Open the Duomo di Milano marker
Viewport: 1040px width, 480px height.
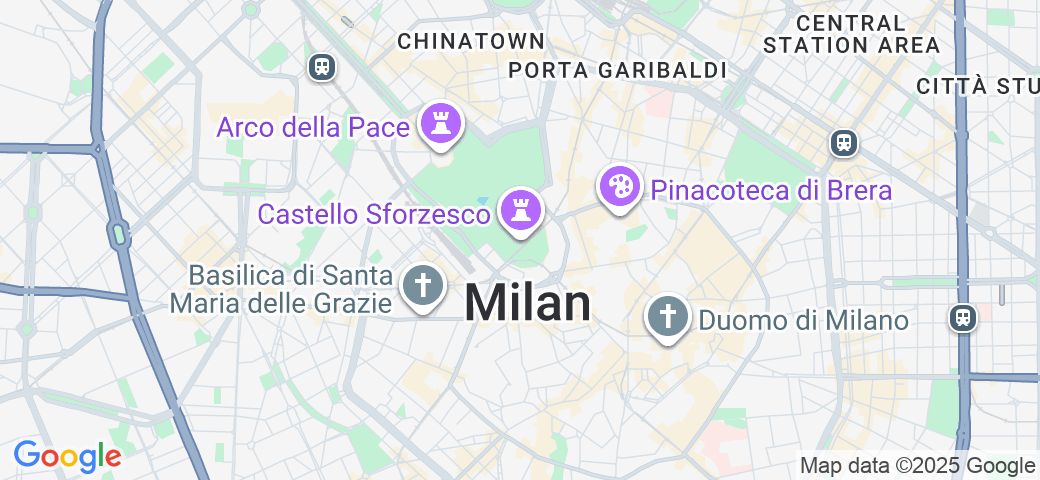(668, 318)
